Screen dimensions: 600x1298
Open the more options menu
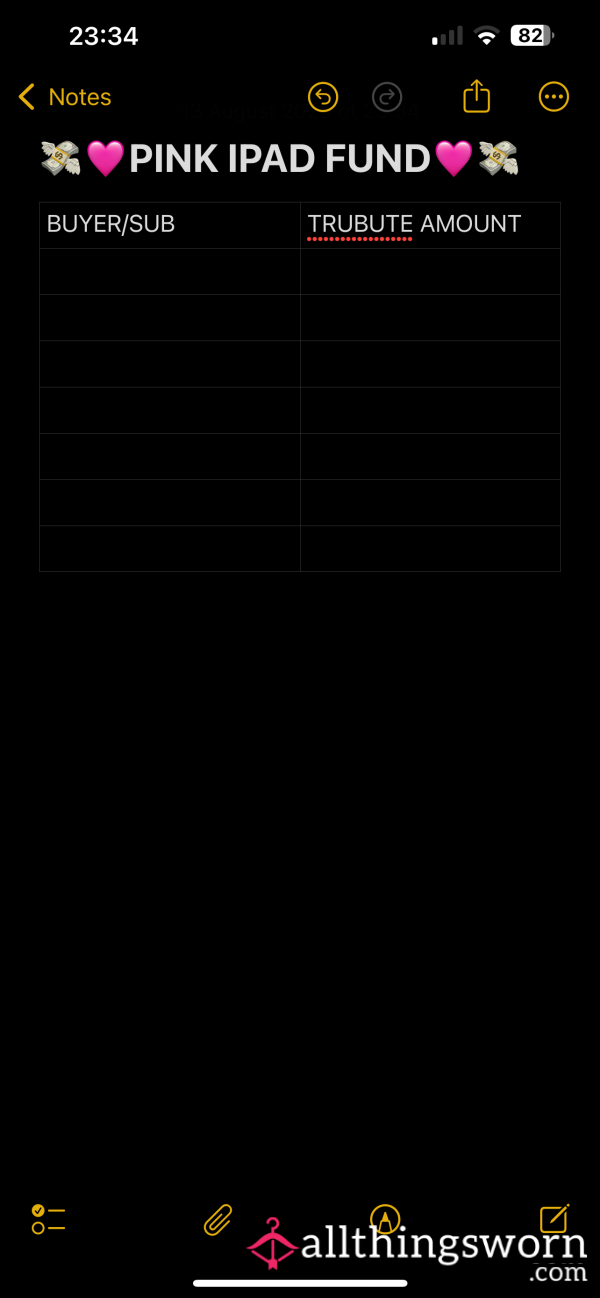click(553, 97)
